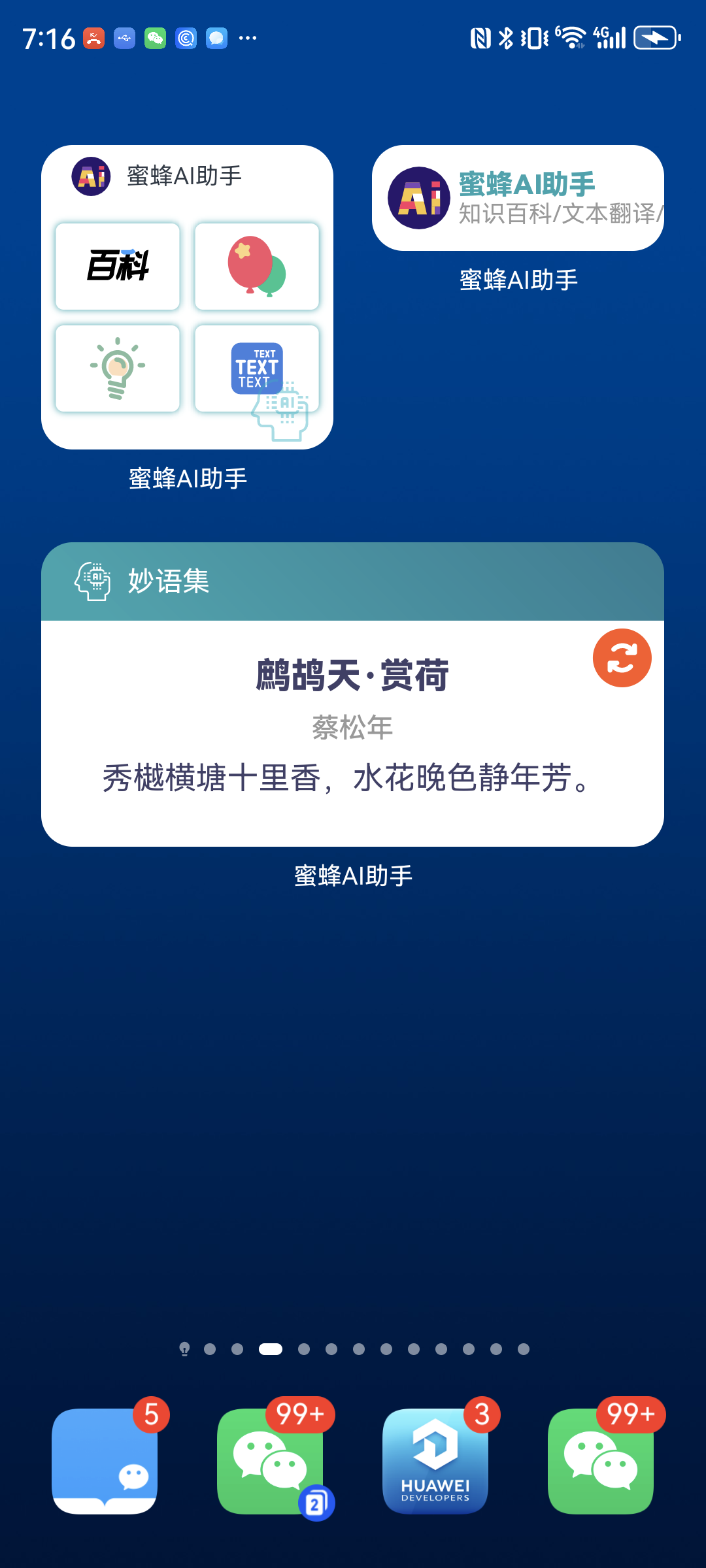706x1568 pixels.
Task: Open the 百科 tile in the widget
Action: tap(118, 266)
